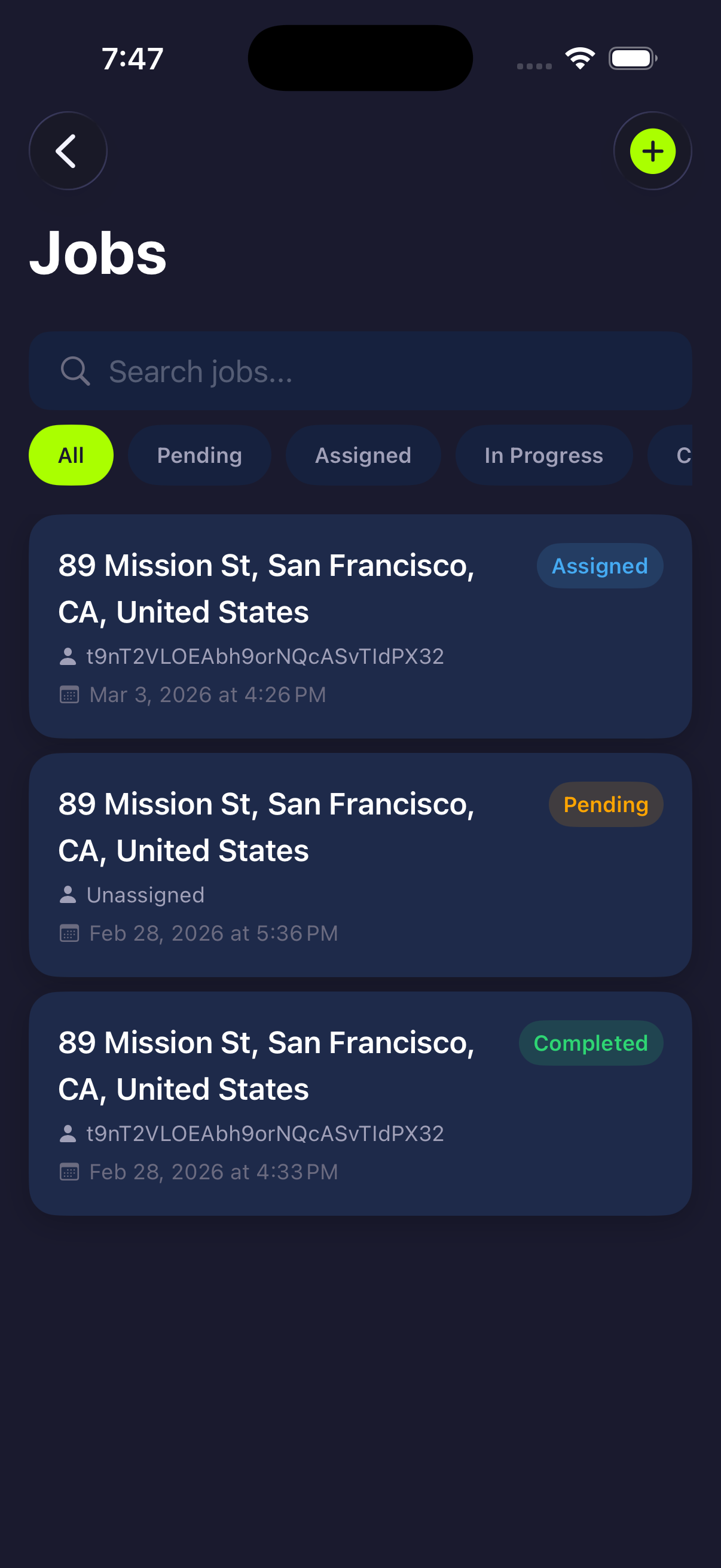
Task: Tap the Assigned status badge on the first job
Action: point(599,566)
